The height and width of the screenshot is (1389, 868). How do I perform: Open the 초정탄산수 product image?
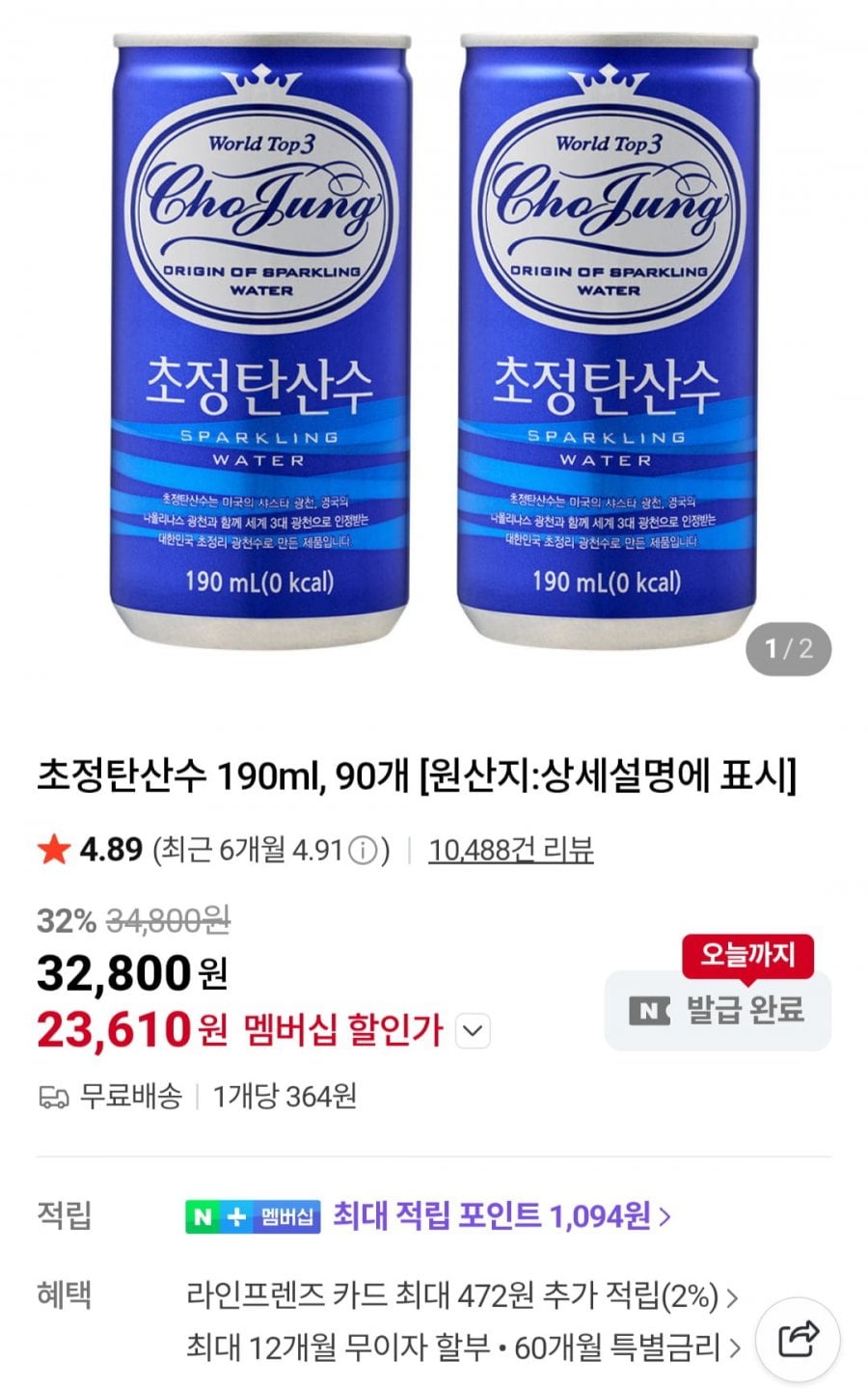point(434,338)
